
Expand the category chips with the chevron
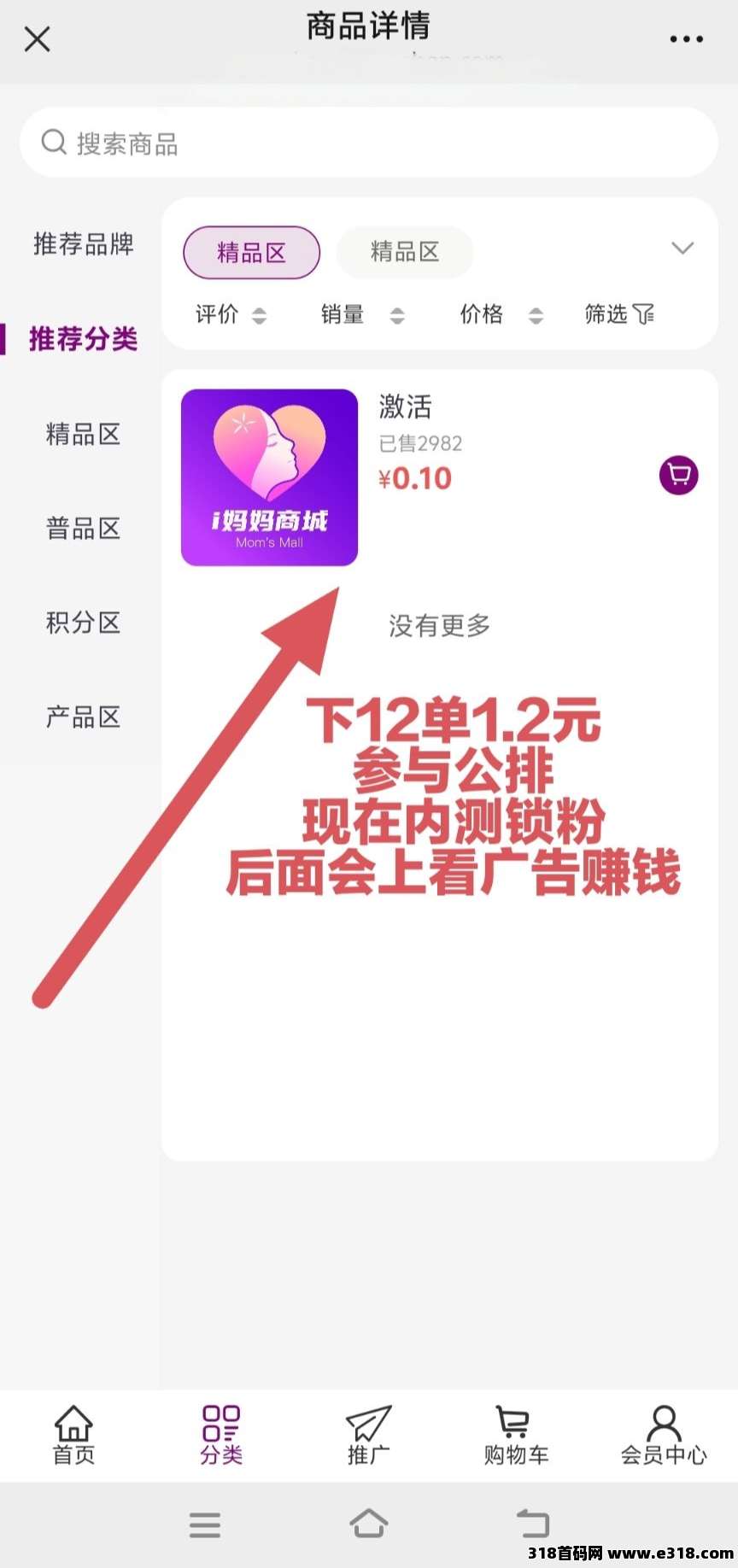click(x=682, y=249)
